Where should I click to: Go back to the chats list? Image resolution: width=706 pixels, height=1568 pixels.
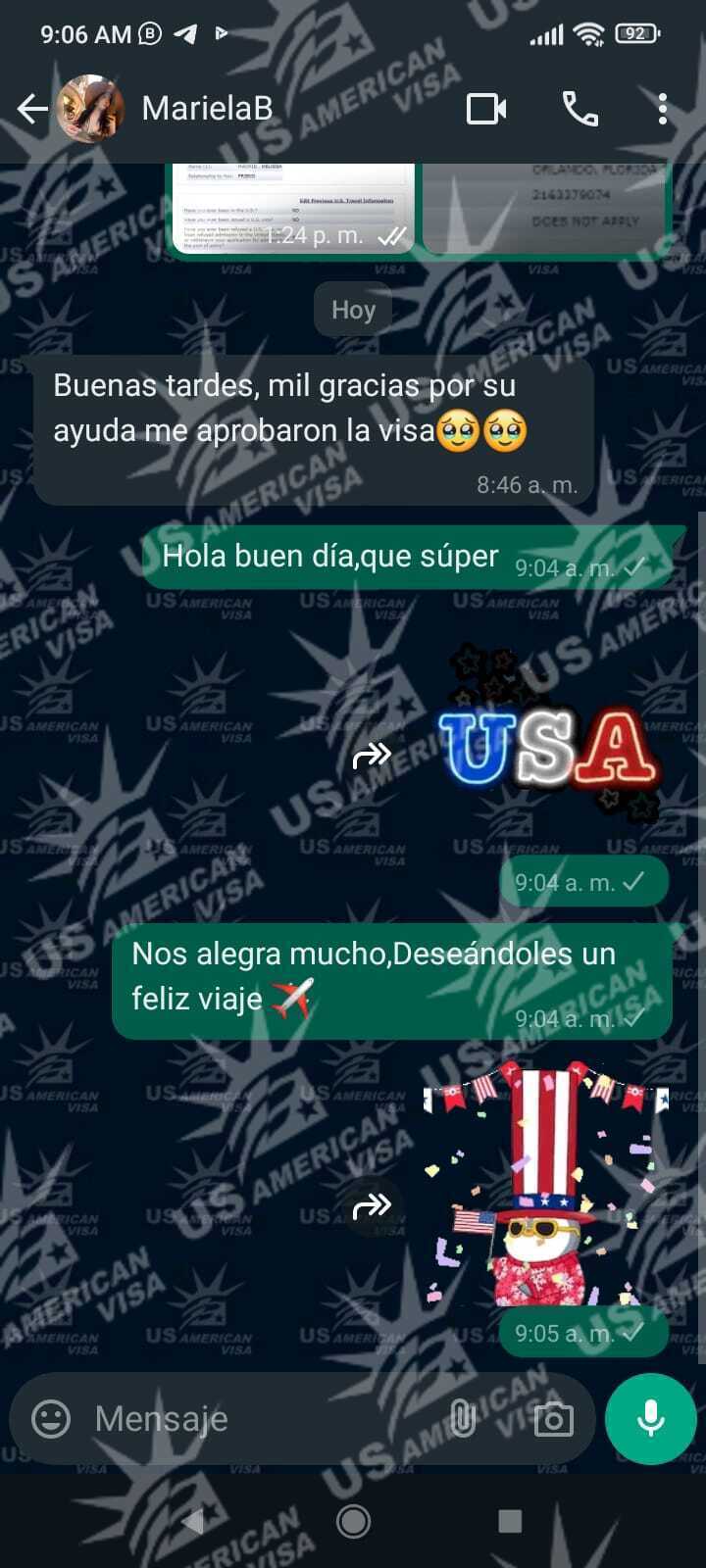[x=32, y=109]
